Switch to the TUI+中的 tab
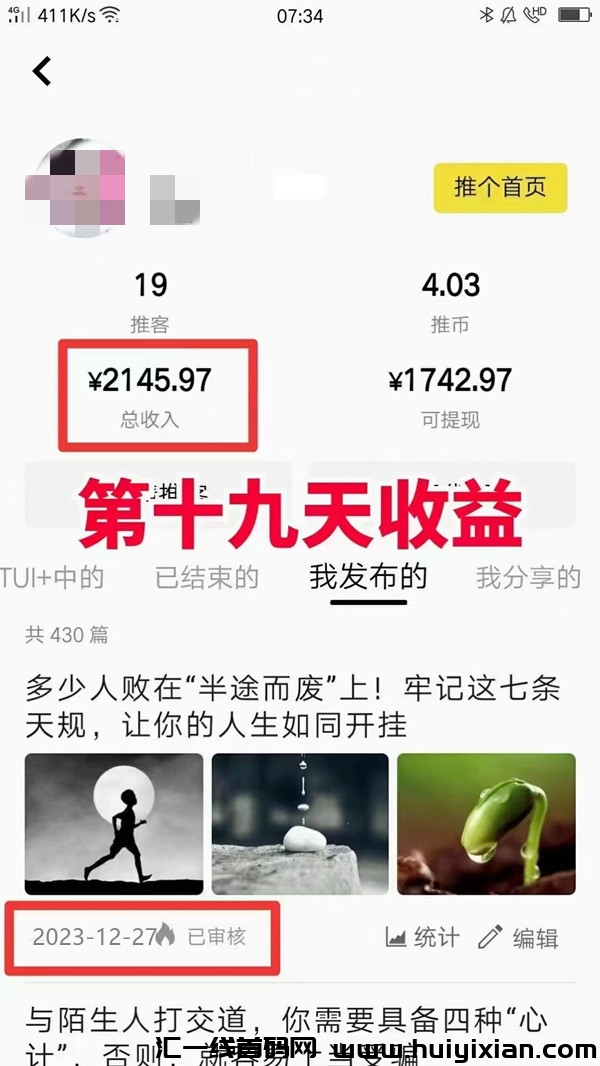Image resolution: width=600 pixels, height=1066 pixels. pos(52,577)
